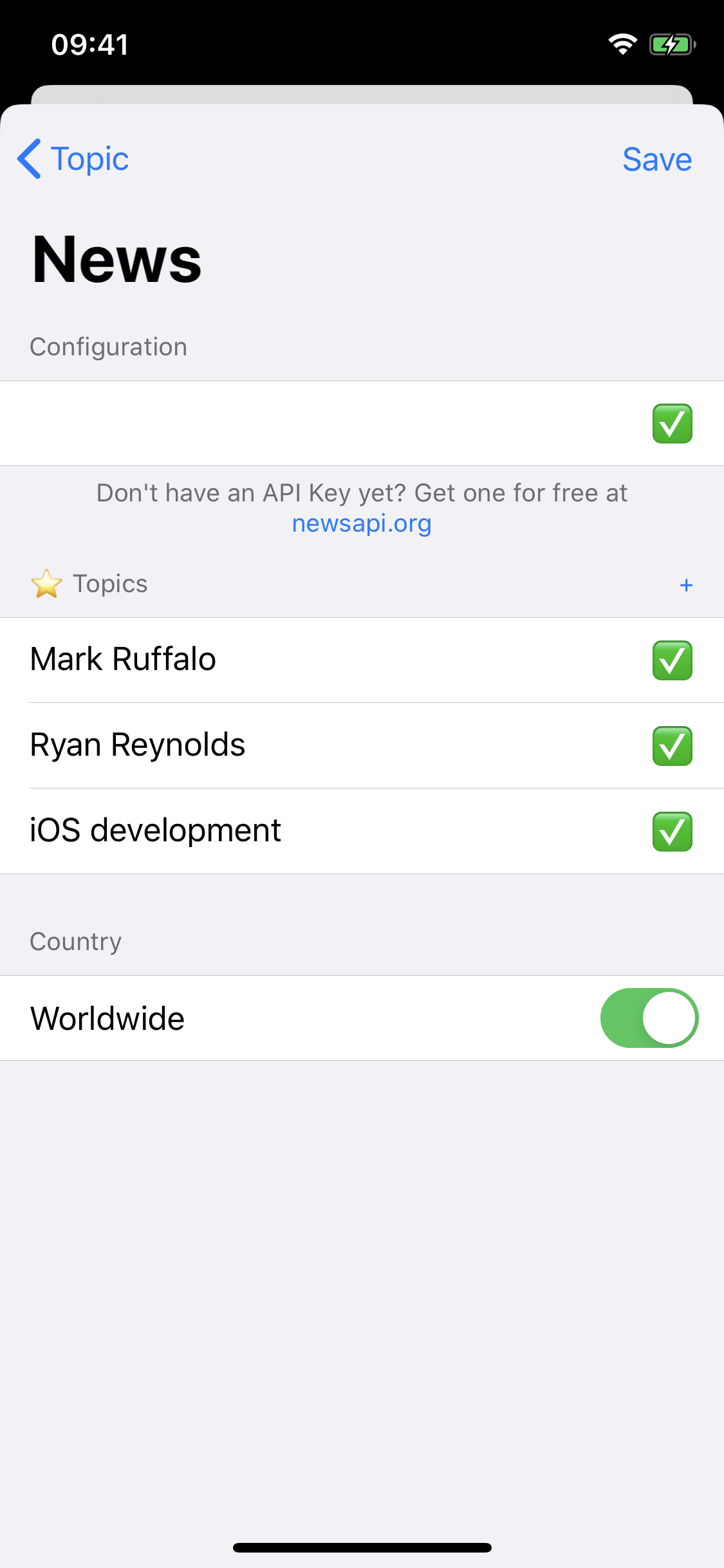Viewport: 724px width, 1568px height.
Task: Turn off the Worldwide switch
Action: click(649, 1018)
